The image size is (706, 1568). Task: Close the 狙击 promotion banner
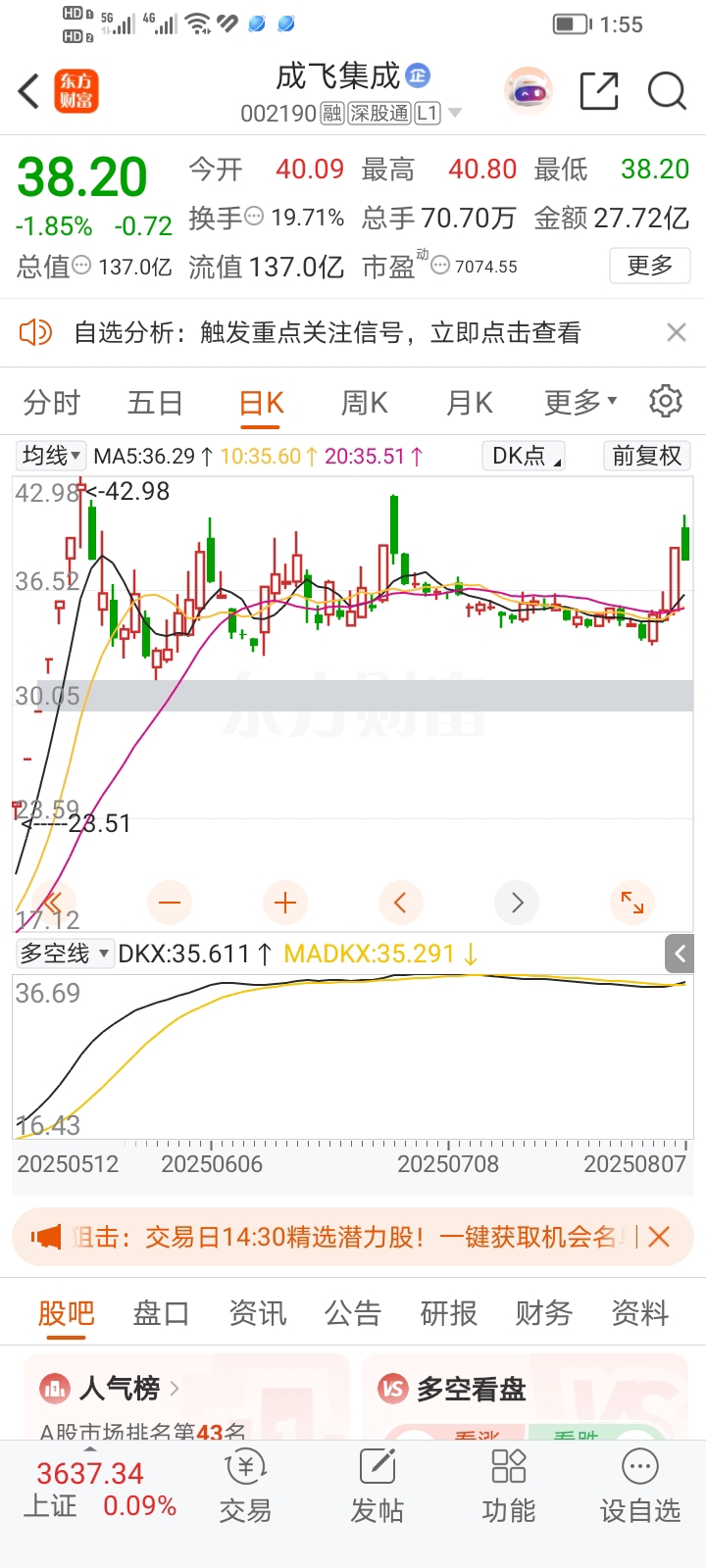[x=659, y=1237]
